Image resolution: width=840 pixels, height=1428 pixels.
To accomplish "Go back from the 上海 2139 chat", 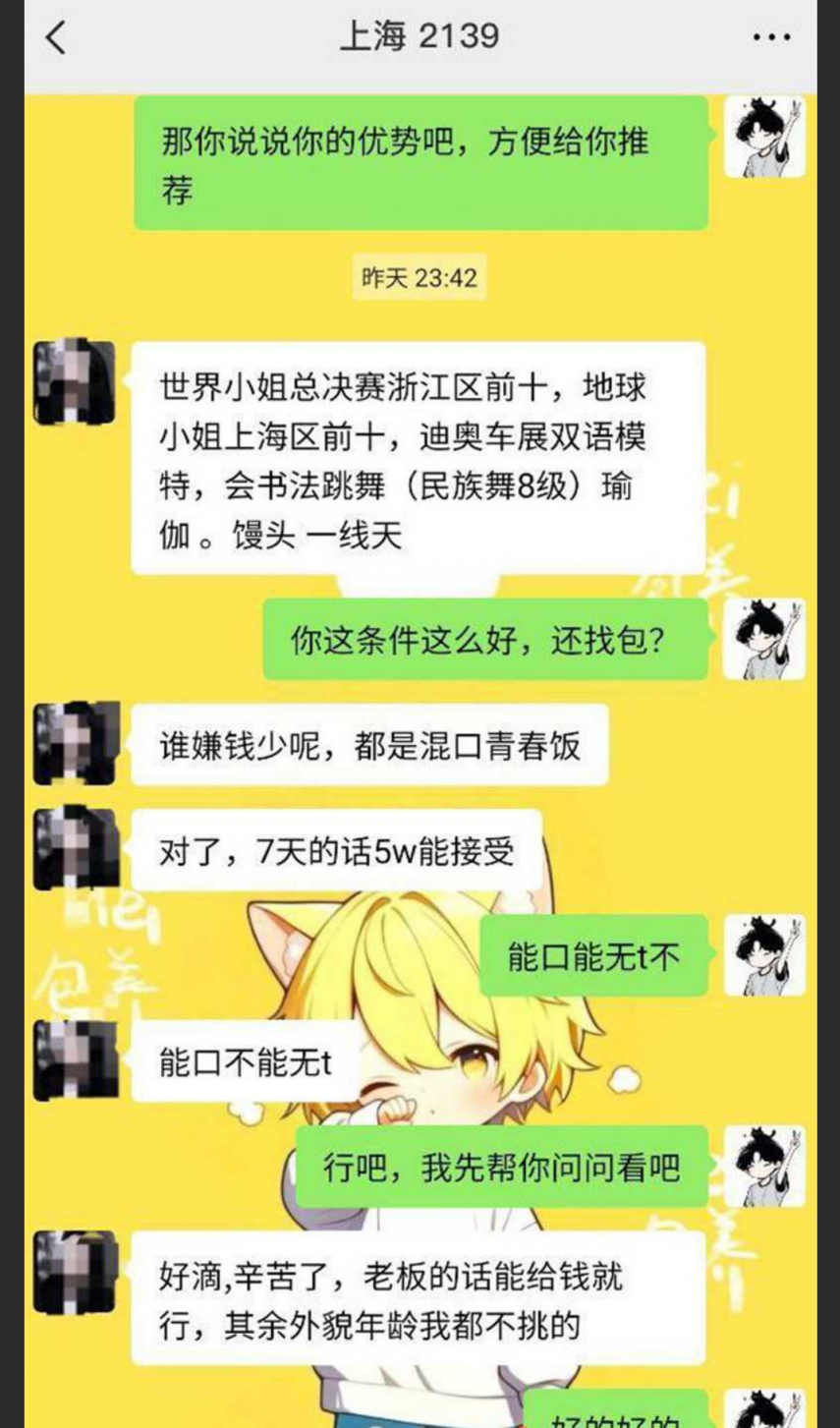I will pos(56,38).
